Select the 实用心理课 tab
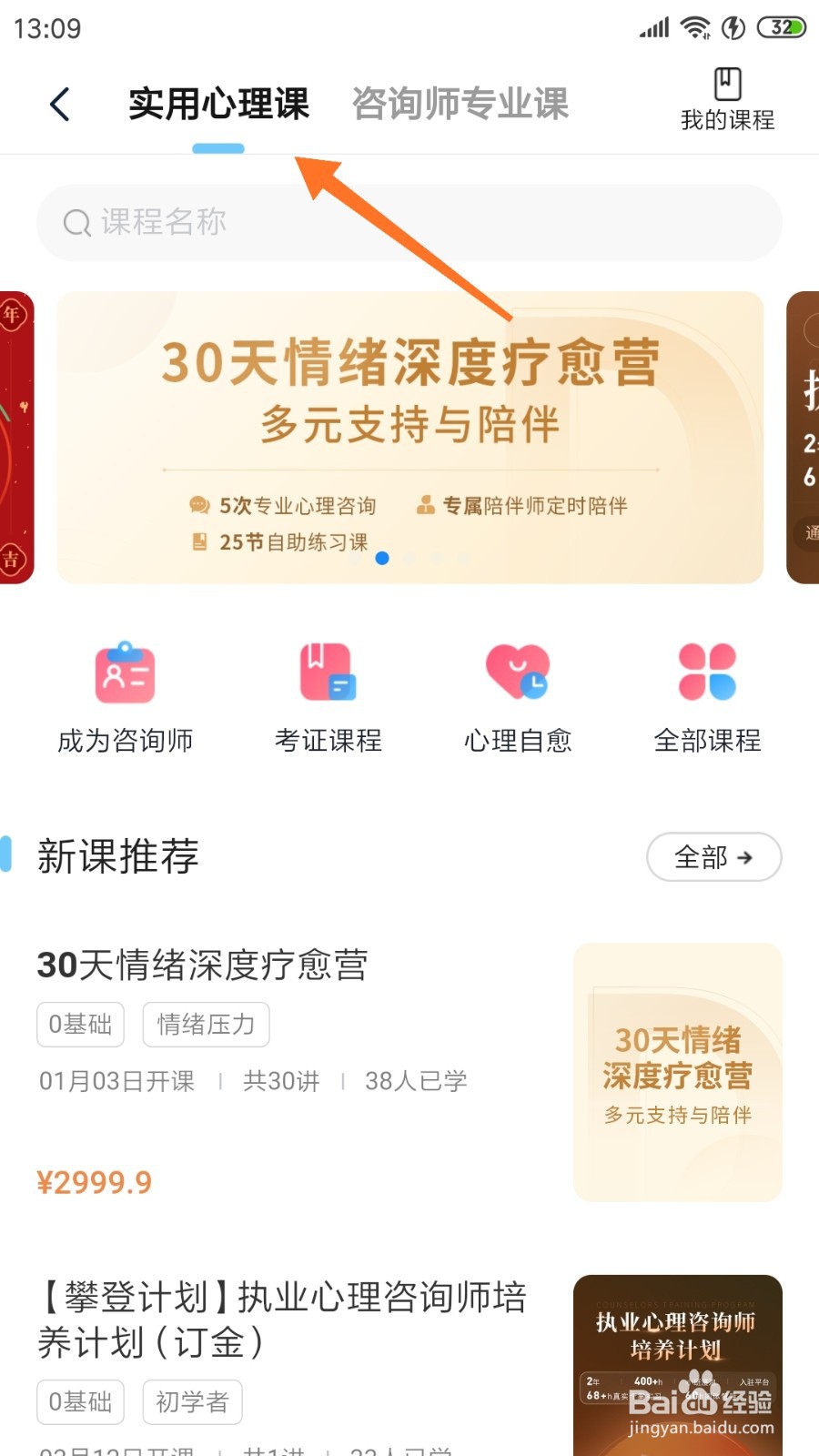Screen dimensions: 819x1456 pyautogui.click(x=218, y=103)
